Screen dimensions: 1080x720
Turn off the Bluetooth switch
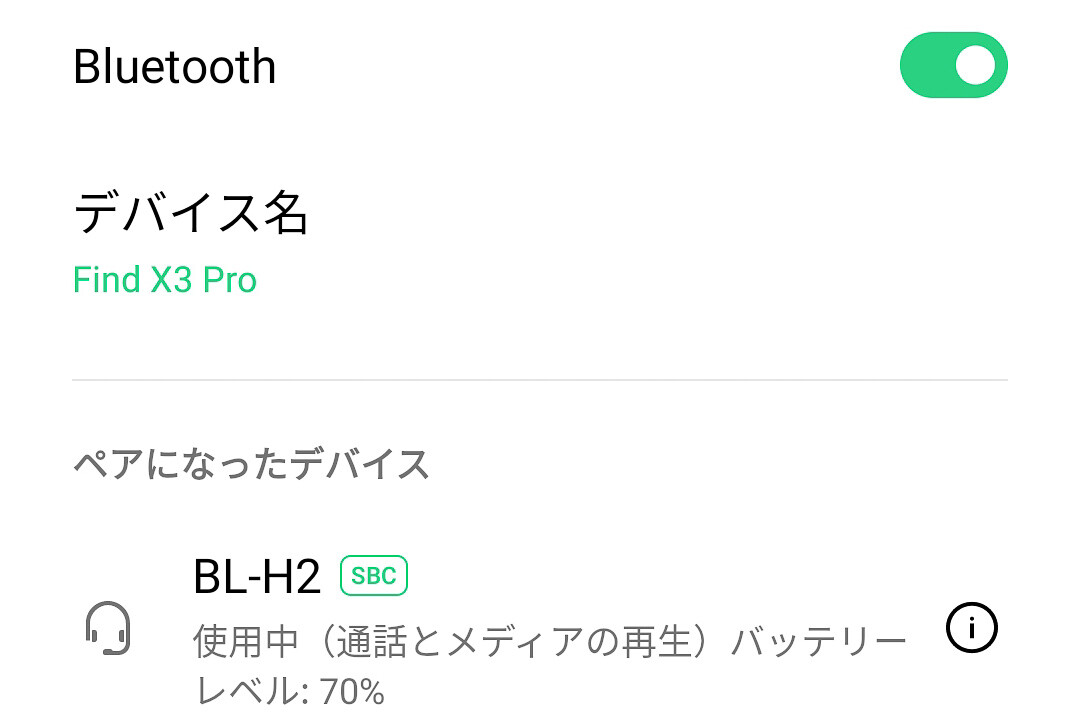coord(953,65)
